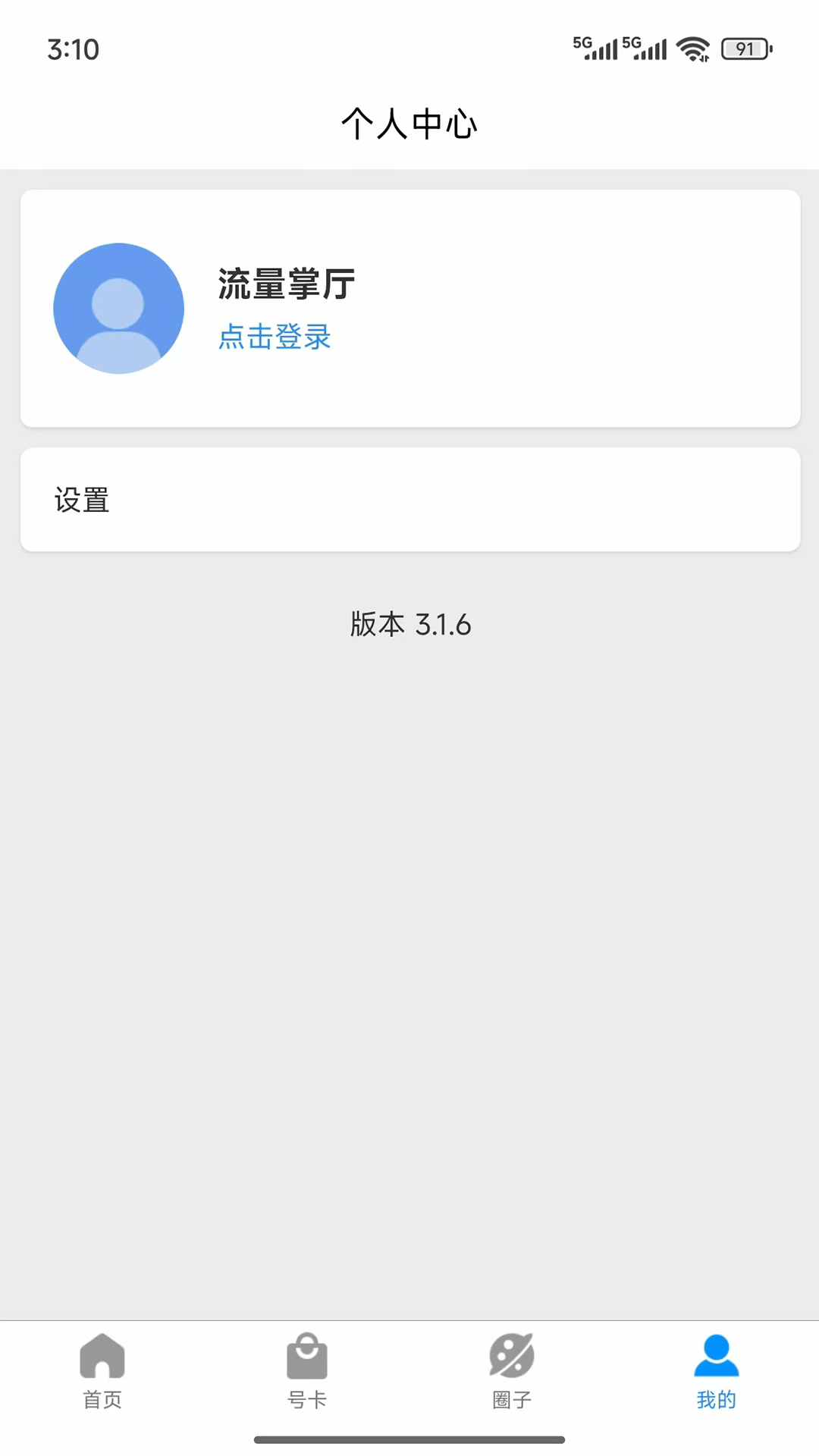Click the blue user avatar icon
This screenshot has height=1456, width=819.
118,308
